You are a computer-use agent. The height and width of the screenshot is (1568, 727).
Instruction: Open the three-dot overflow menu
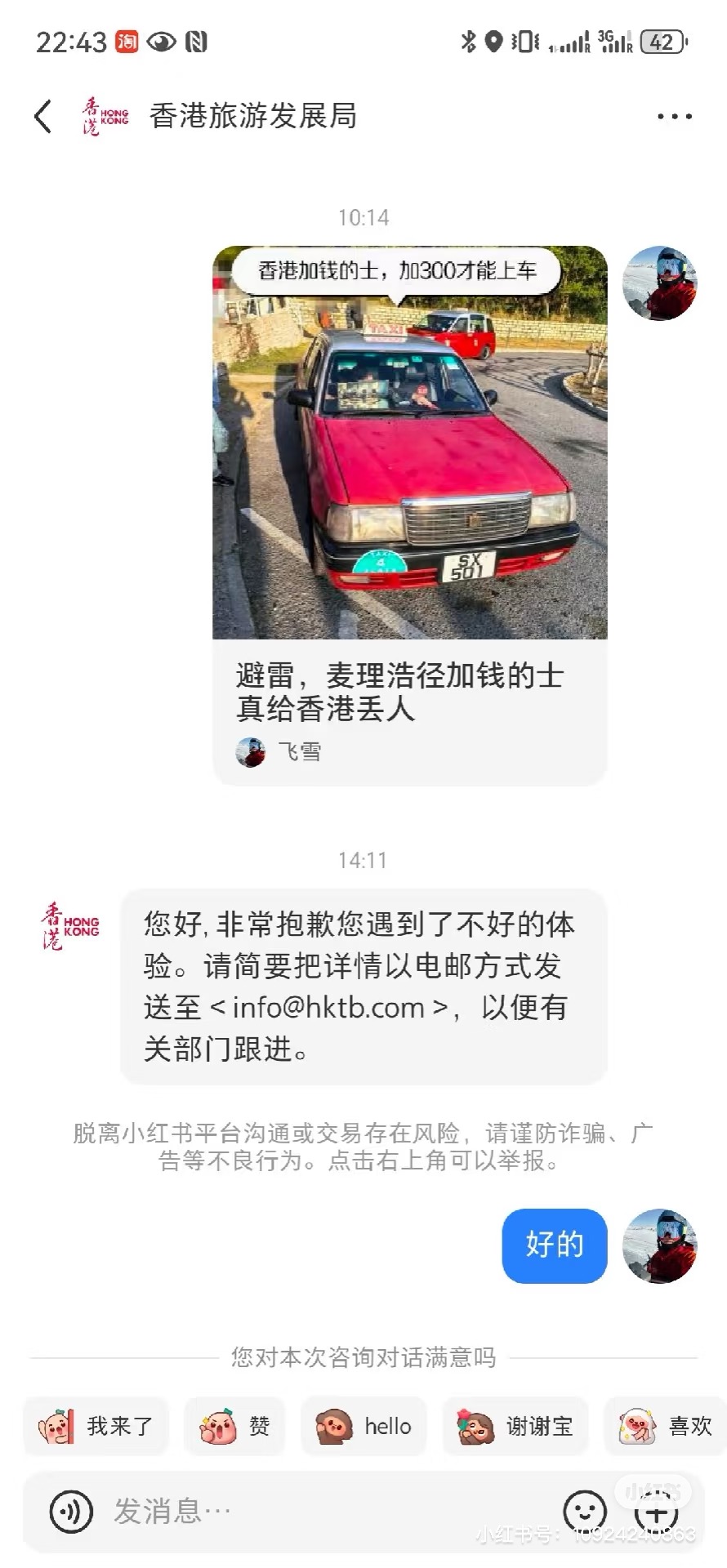pos(674,117)
